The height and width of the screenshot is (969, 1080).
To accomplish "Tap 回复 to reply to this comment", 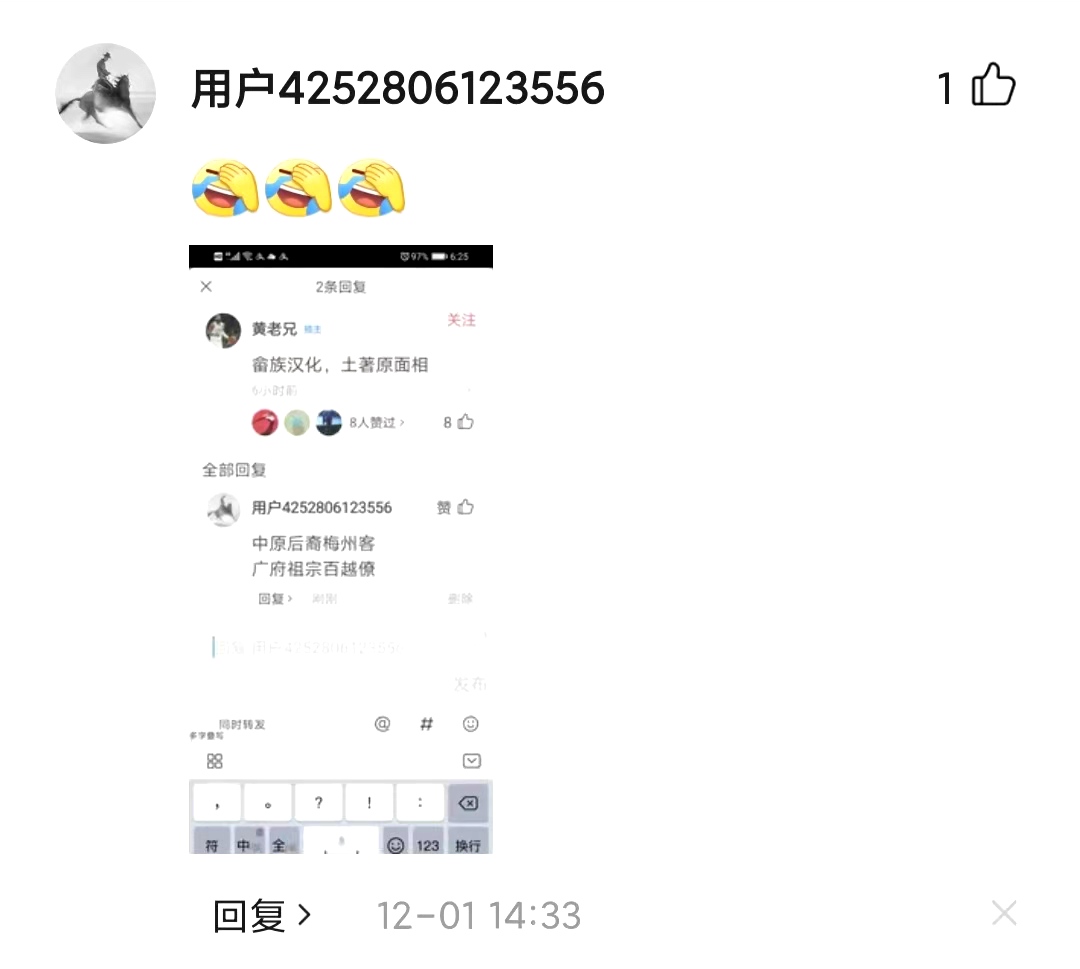I will coord(262,915).
